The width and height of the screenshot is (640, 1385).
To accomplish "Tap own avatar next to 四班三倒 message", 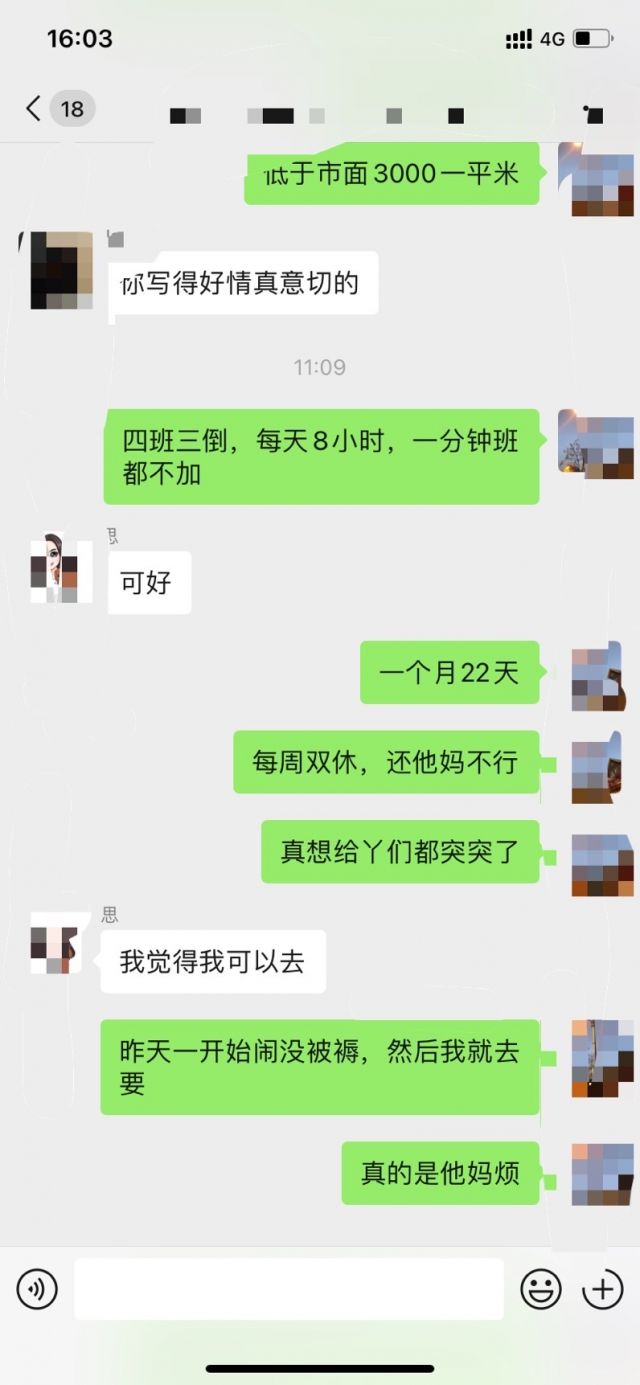I will click(596, 443).
